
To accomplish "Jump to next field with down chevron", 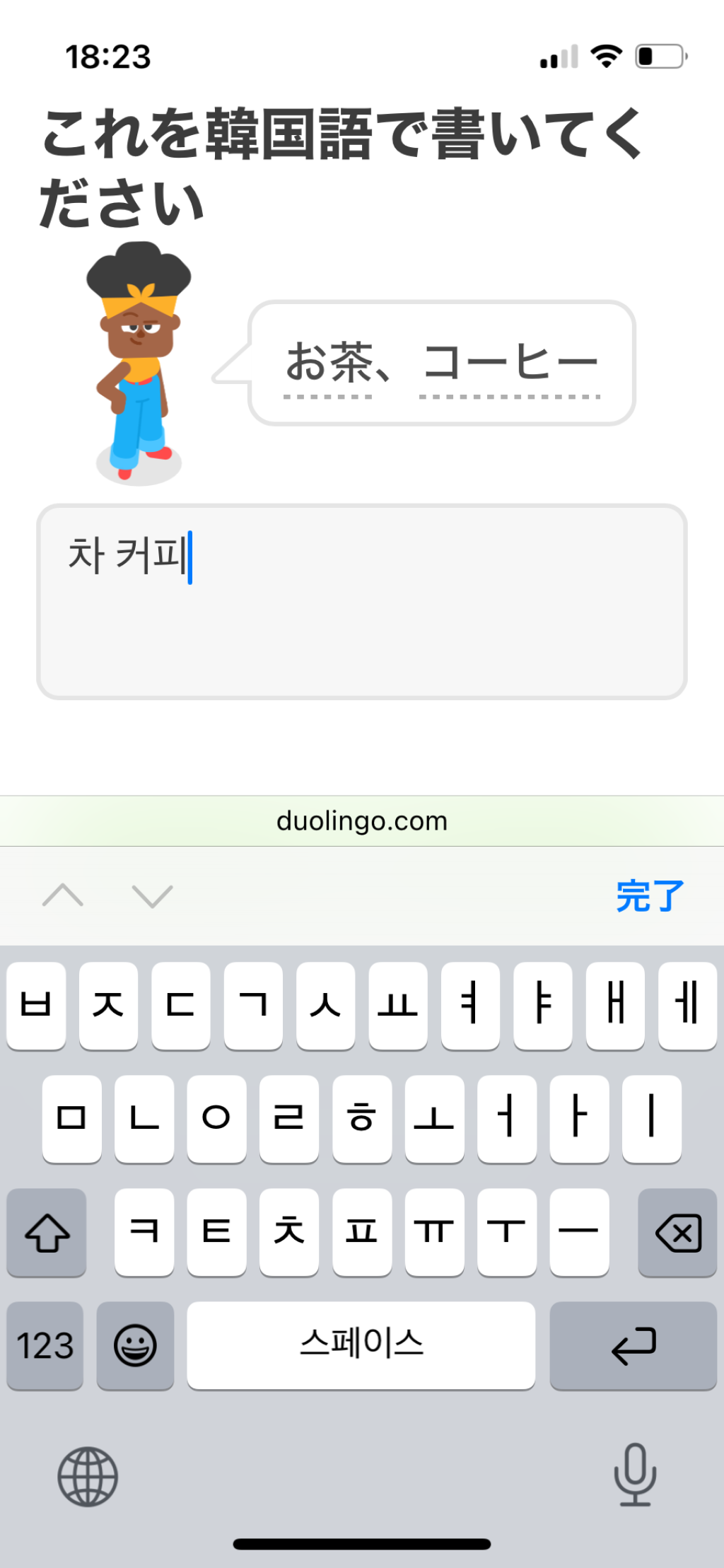I will pos(152,896).
